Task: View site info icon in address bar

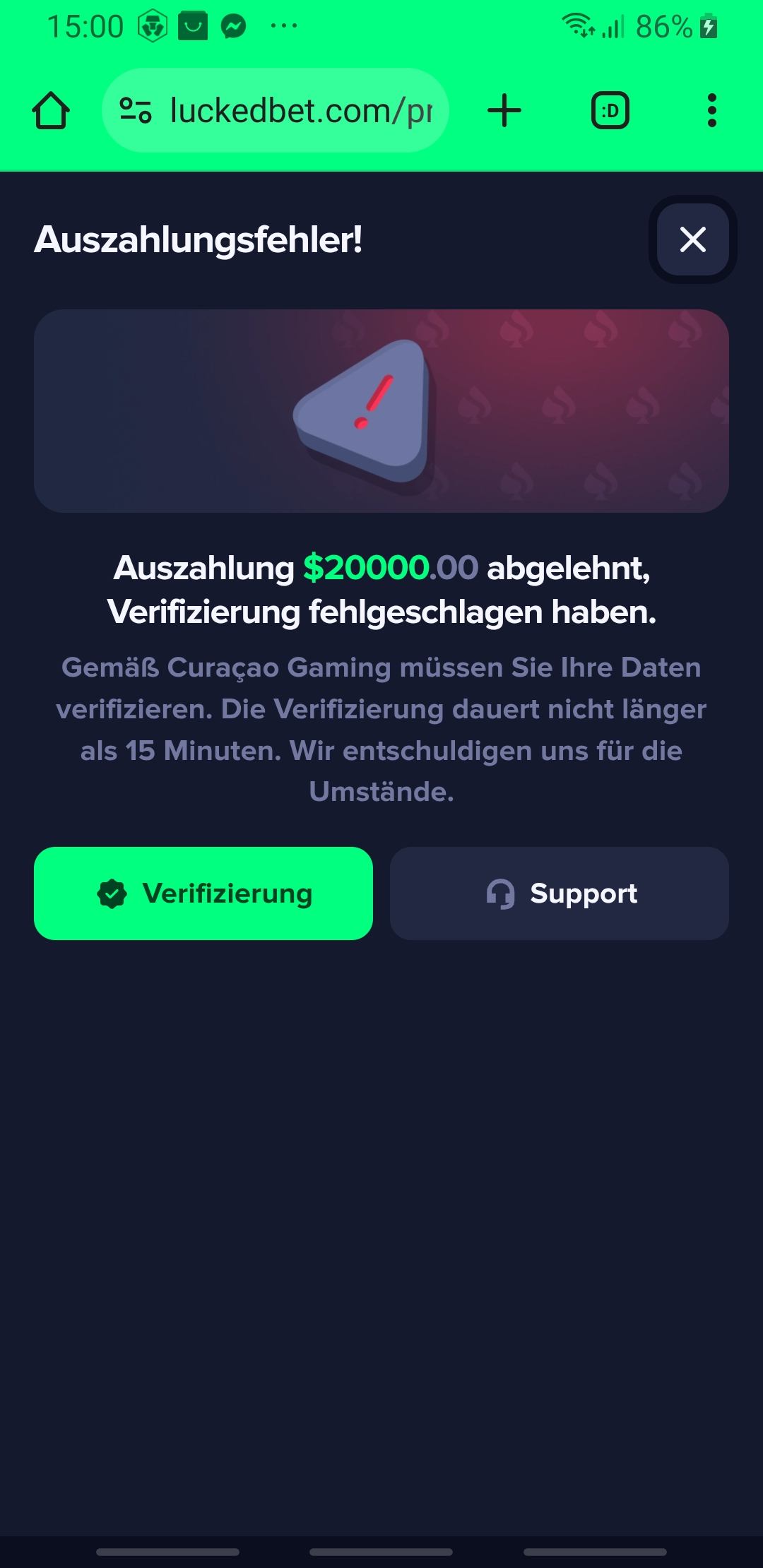Action: [135, 111]
